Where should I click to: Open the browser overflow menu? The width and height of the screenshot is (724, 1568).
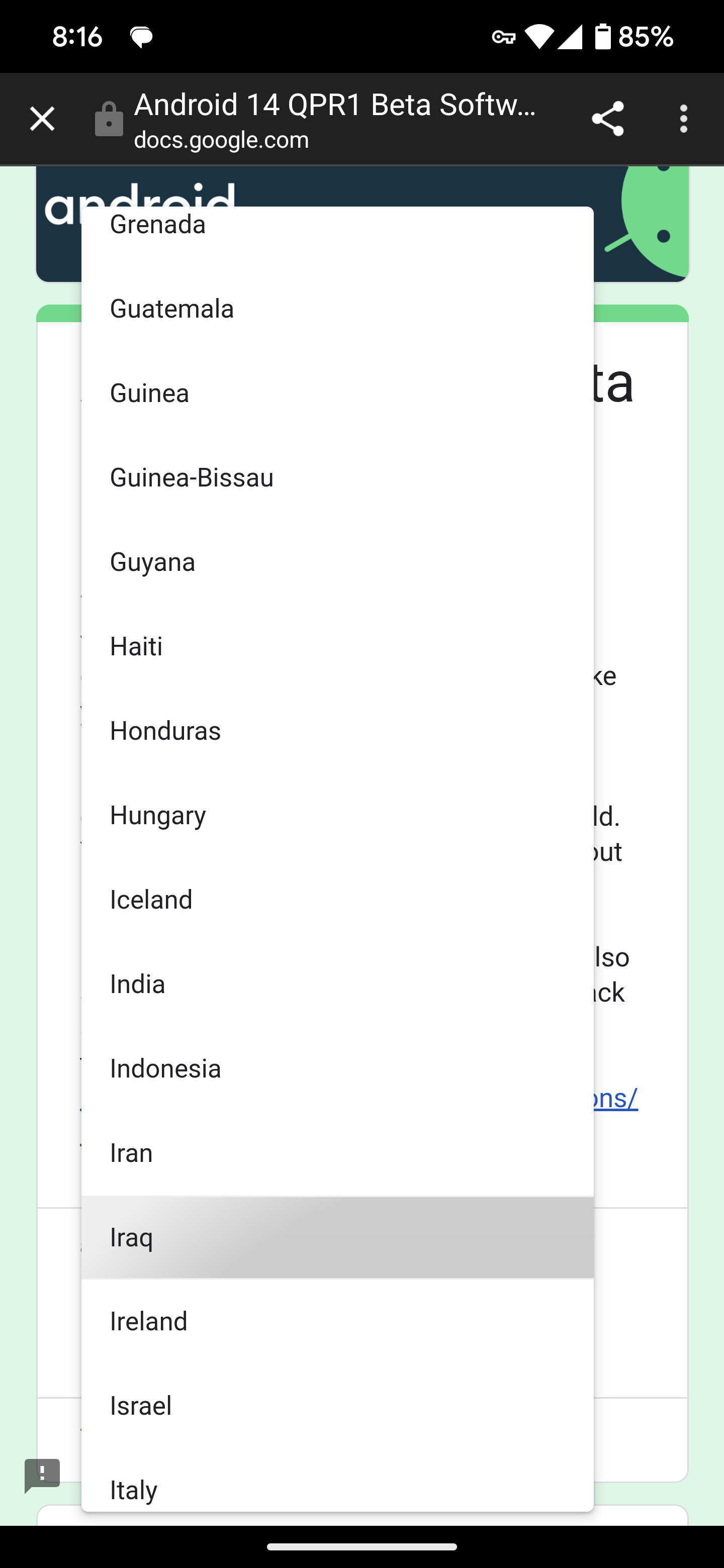click(683, 119)
